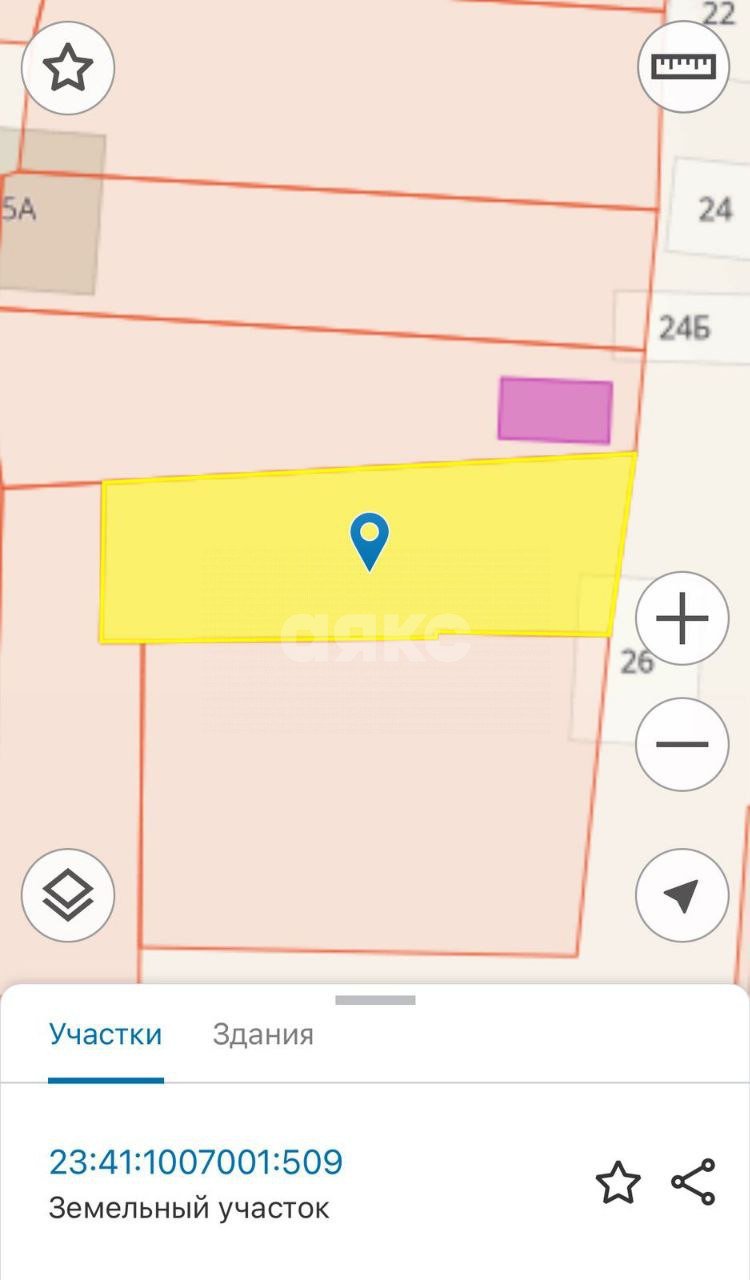Open the ruler measurement tool
This screenshot has height=1280, width=750.
684,66
